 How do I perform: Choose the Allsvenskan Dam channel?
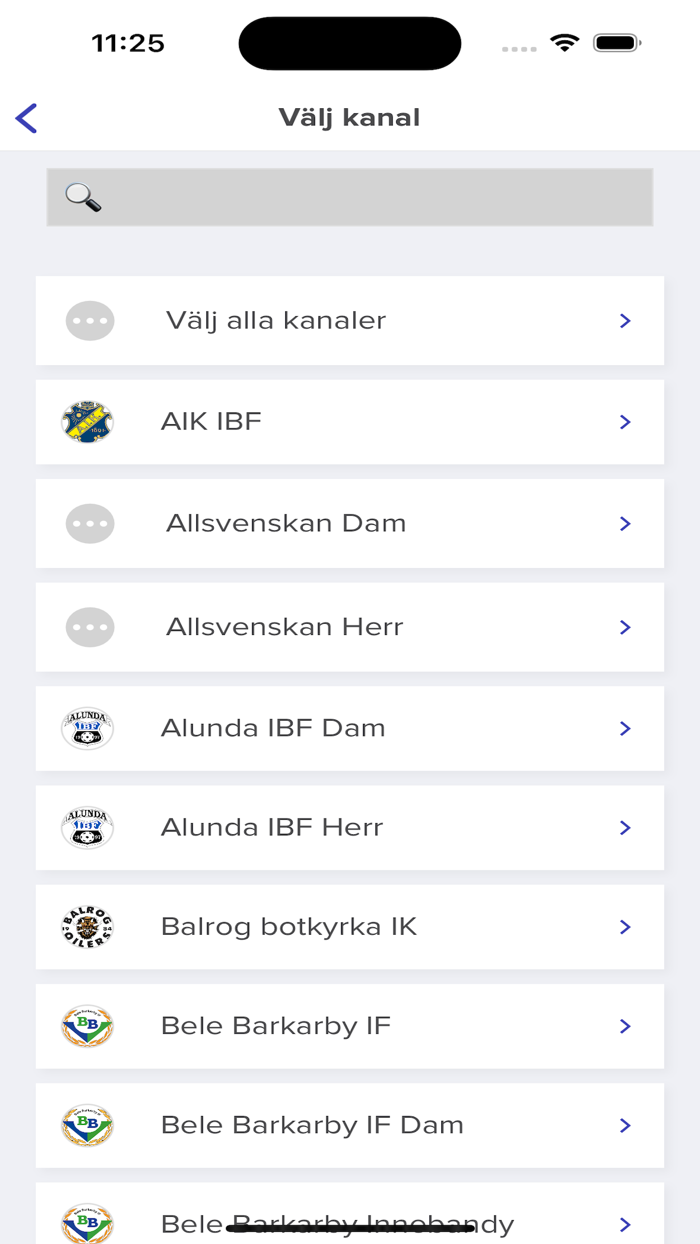pyautogui.click(x=350, y=523)
